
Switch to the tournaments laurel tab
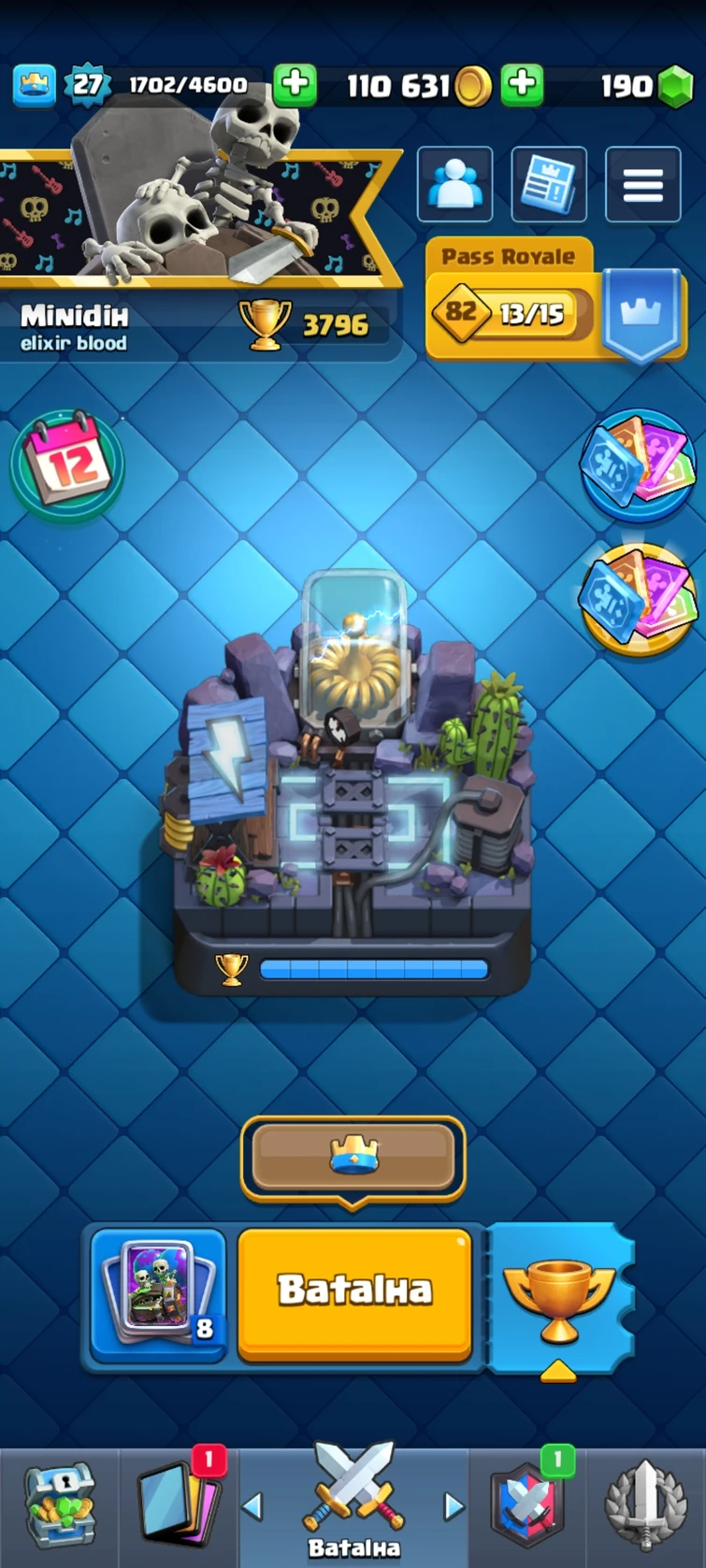pos(647,1506)
